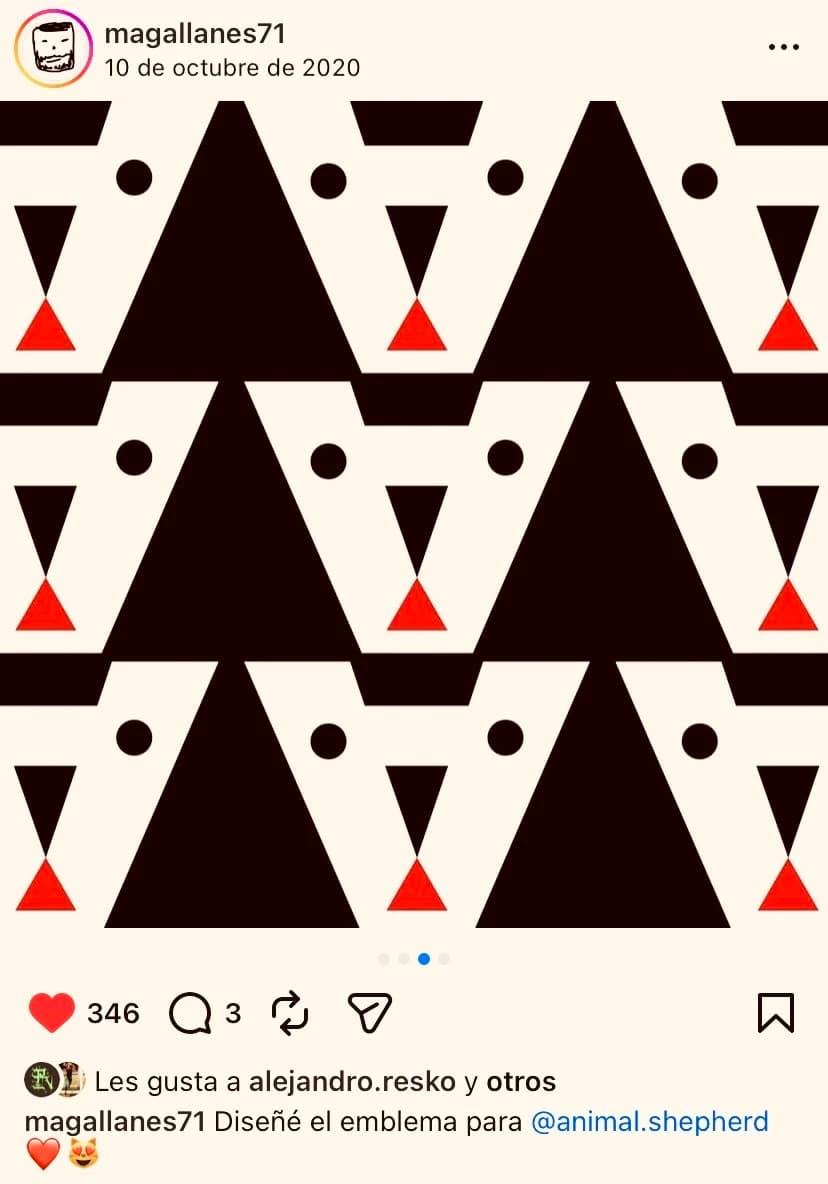Tap the carousel page indicator dots
Screen dimensions: 828x1184
click(414, 959)
